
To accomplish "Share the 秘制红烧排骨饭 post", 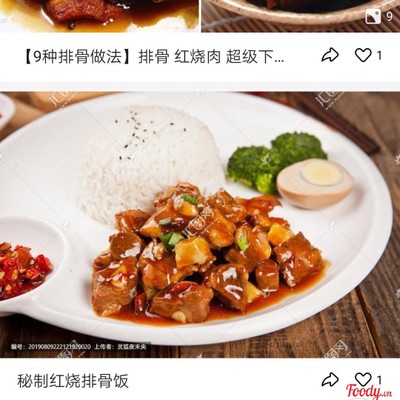I will (x=330, y=380).
